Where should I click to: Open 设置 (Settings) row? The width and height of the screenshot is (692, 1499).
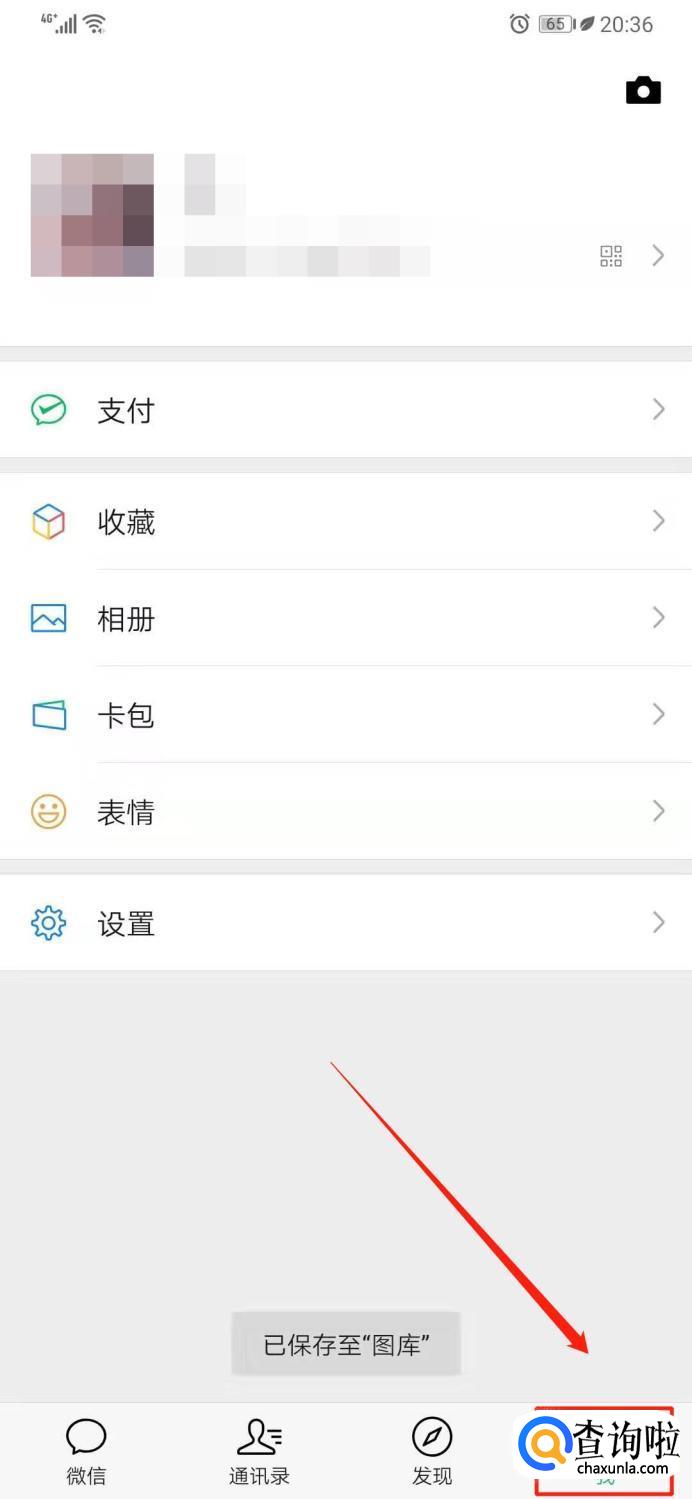345,923
